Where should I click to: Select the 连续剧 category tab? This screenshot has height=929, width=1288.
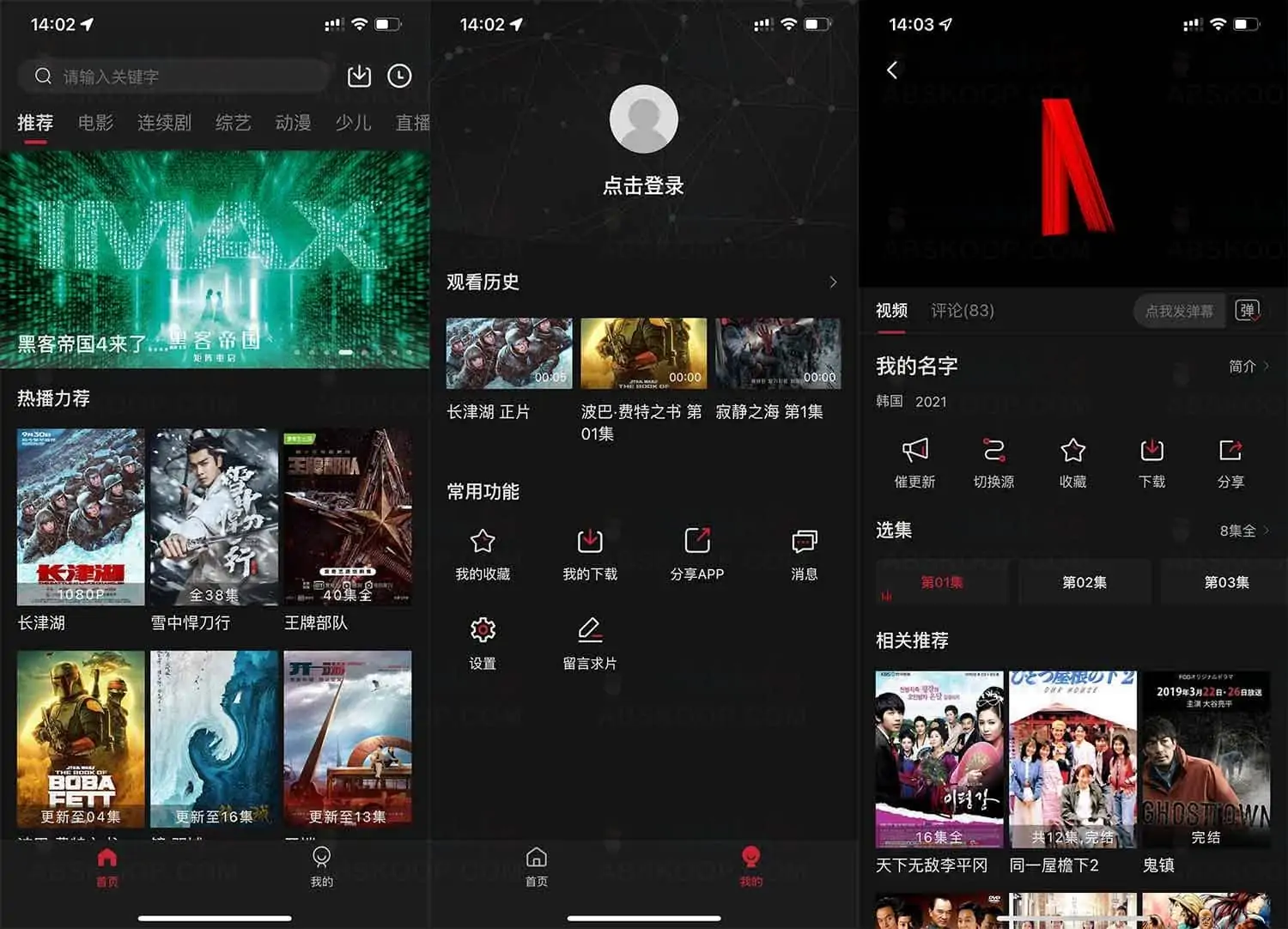click(164, 123)
